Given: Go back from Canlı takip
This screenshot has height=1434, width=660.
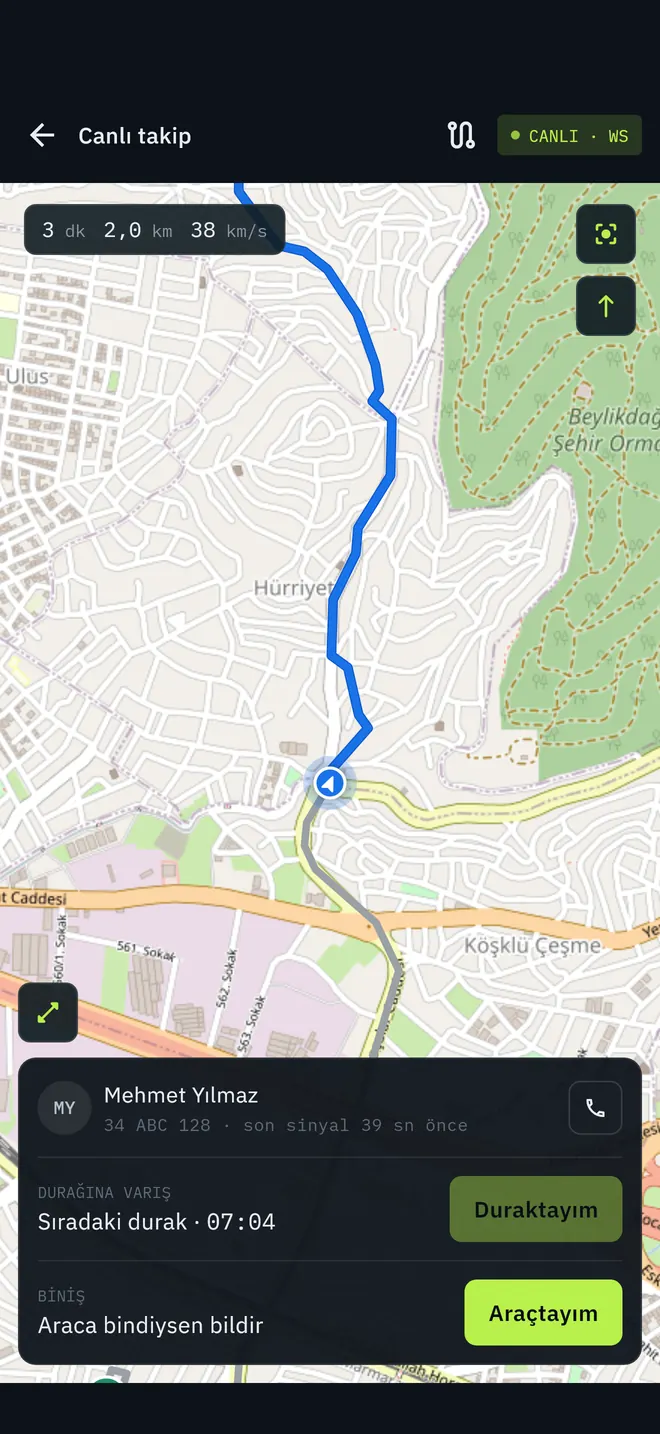Looking at the screenshot, I should coord(42,135).
